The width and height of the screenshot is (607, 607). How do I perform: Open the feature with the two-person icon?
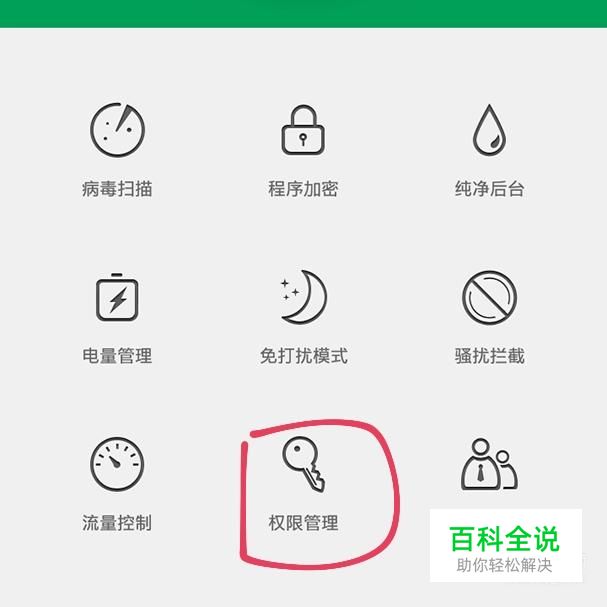[489, 463]
